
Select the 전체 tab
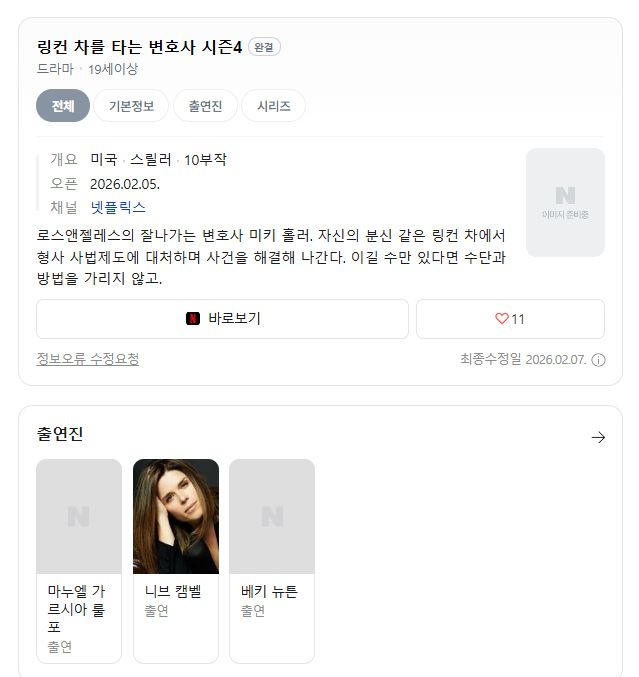coord(63,105)
